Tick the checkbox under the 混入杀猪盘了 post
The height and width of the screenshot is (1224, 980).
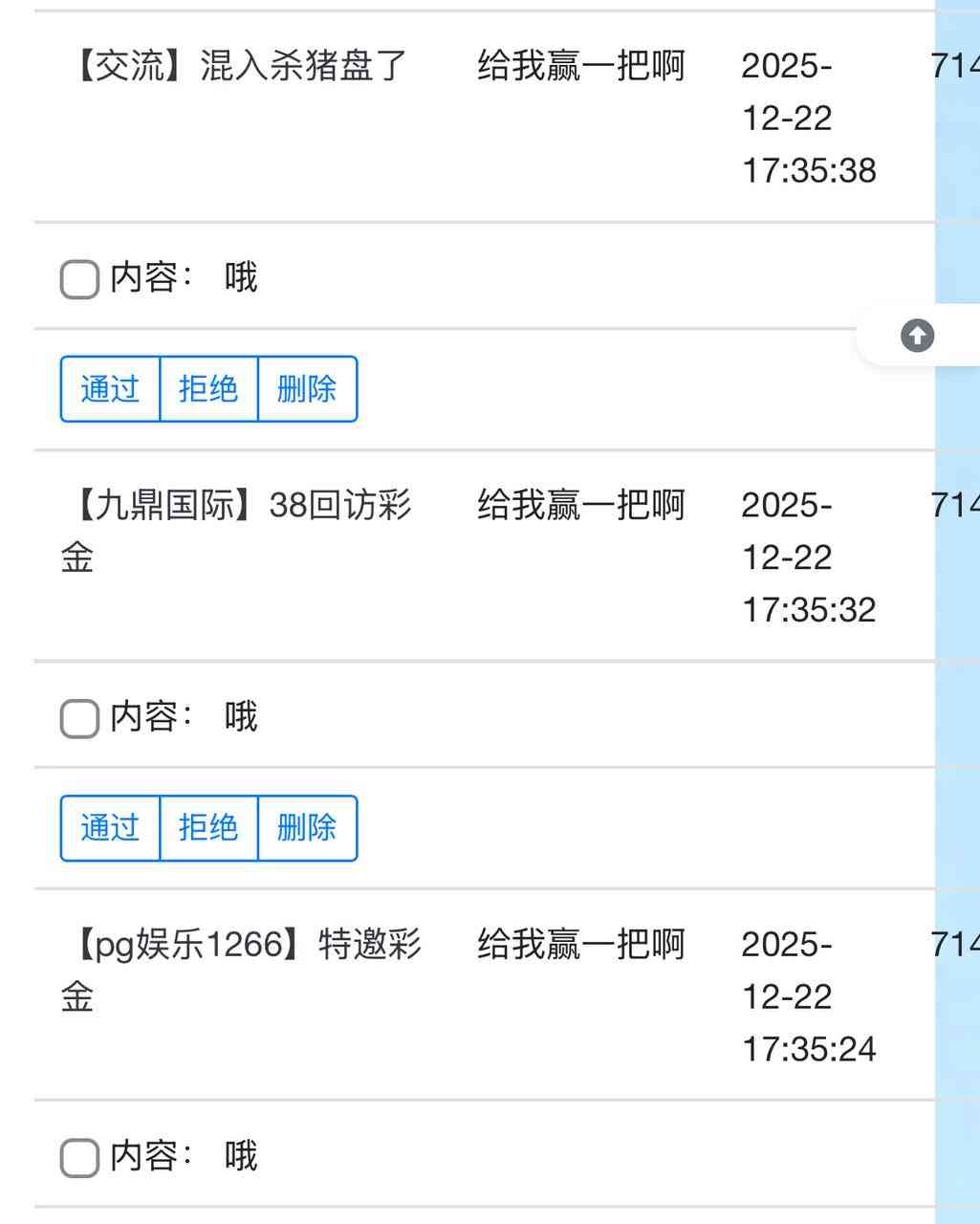79,280
